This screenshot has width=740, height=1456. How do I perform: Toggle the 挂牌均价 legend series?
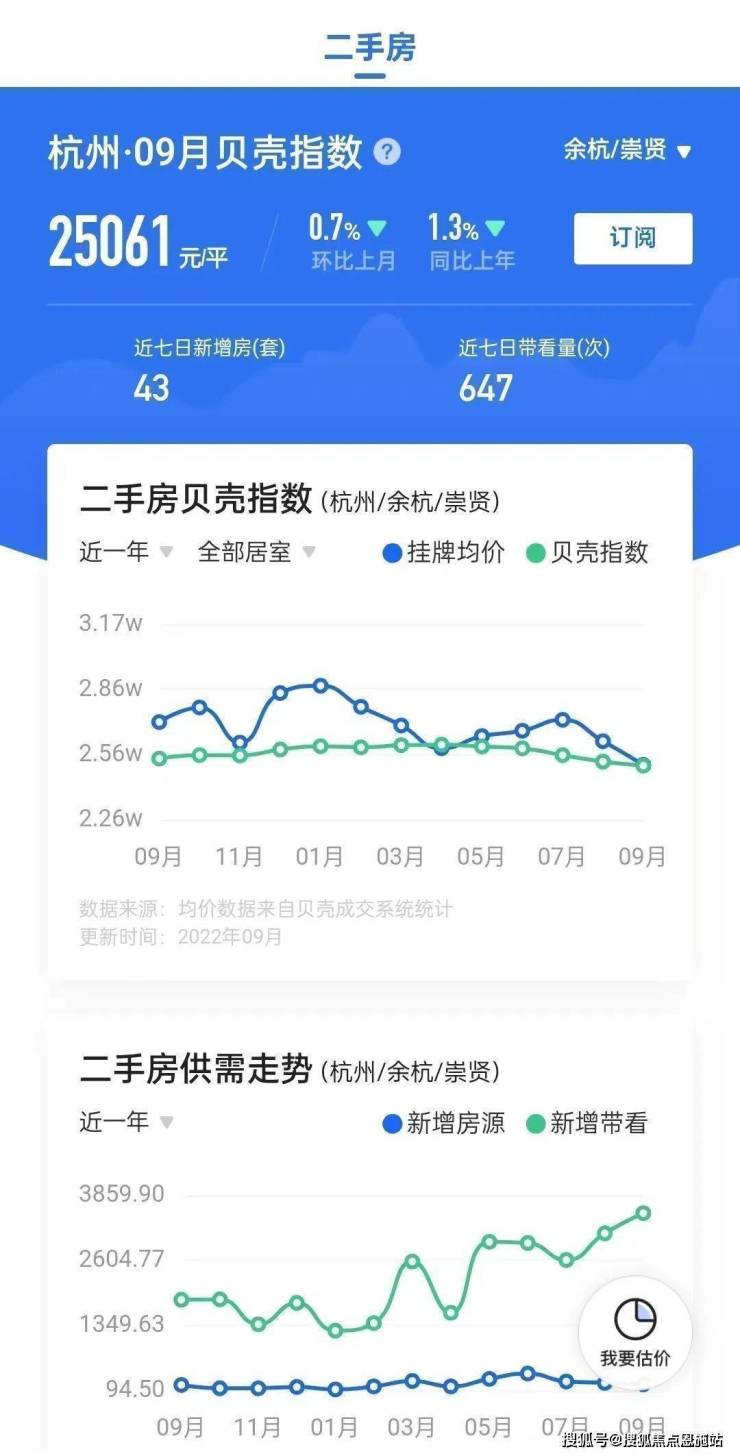[x=444, y=552]
